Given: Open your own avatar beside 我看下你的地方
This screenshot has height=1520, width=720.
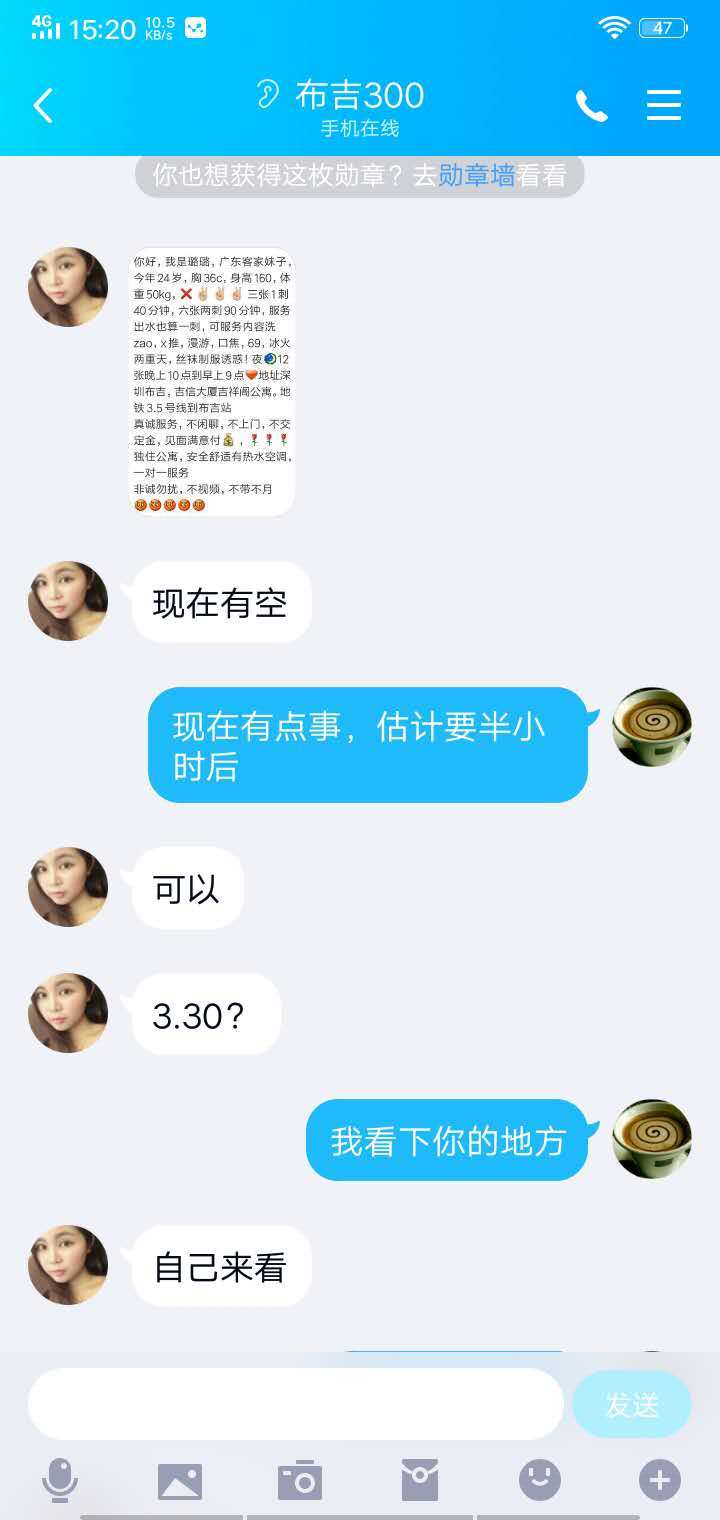Looking at the screenshot, I should (652, 1140).
